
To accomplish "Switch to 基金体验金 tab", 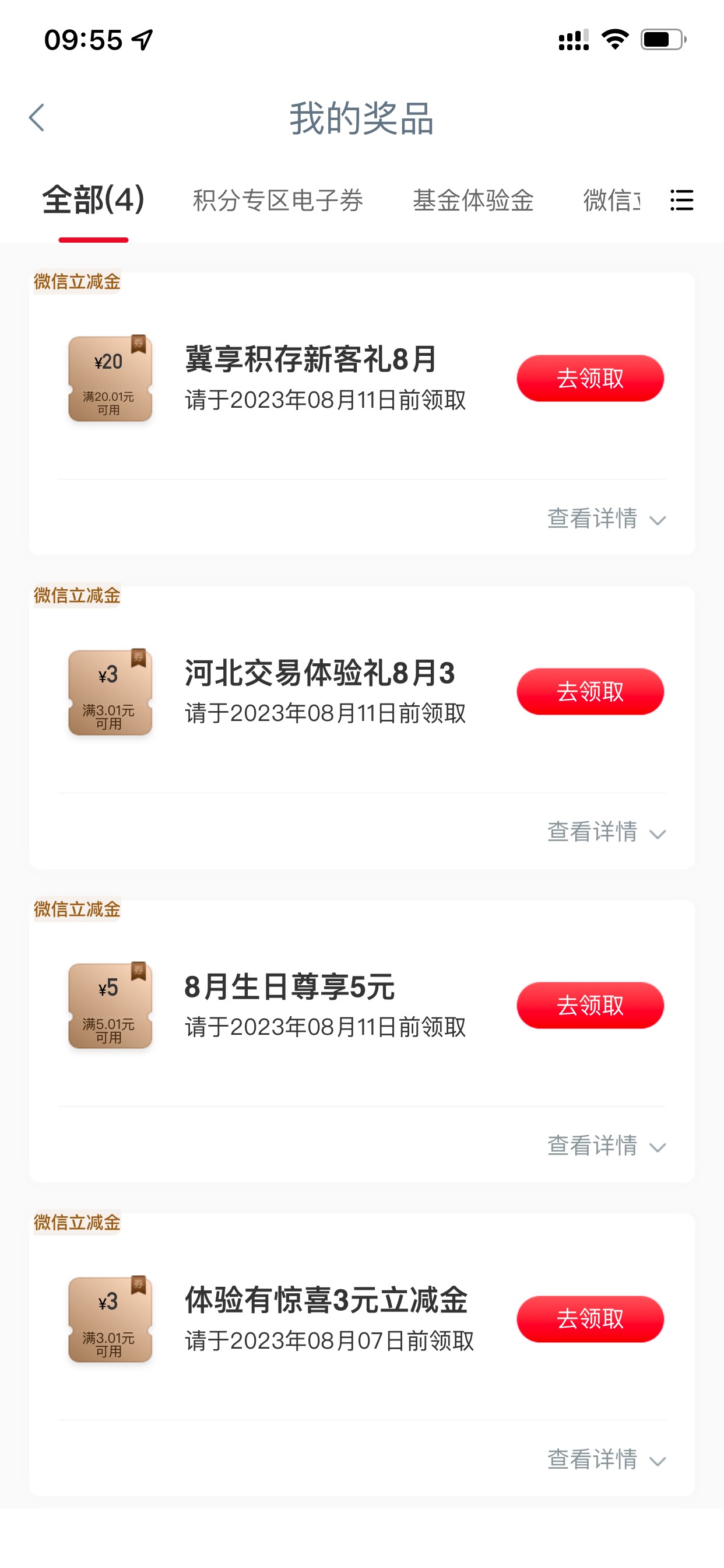I will pos(473,200).
